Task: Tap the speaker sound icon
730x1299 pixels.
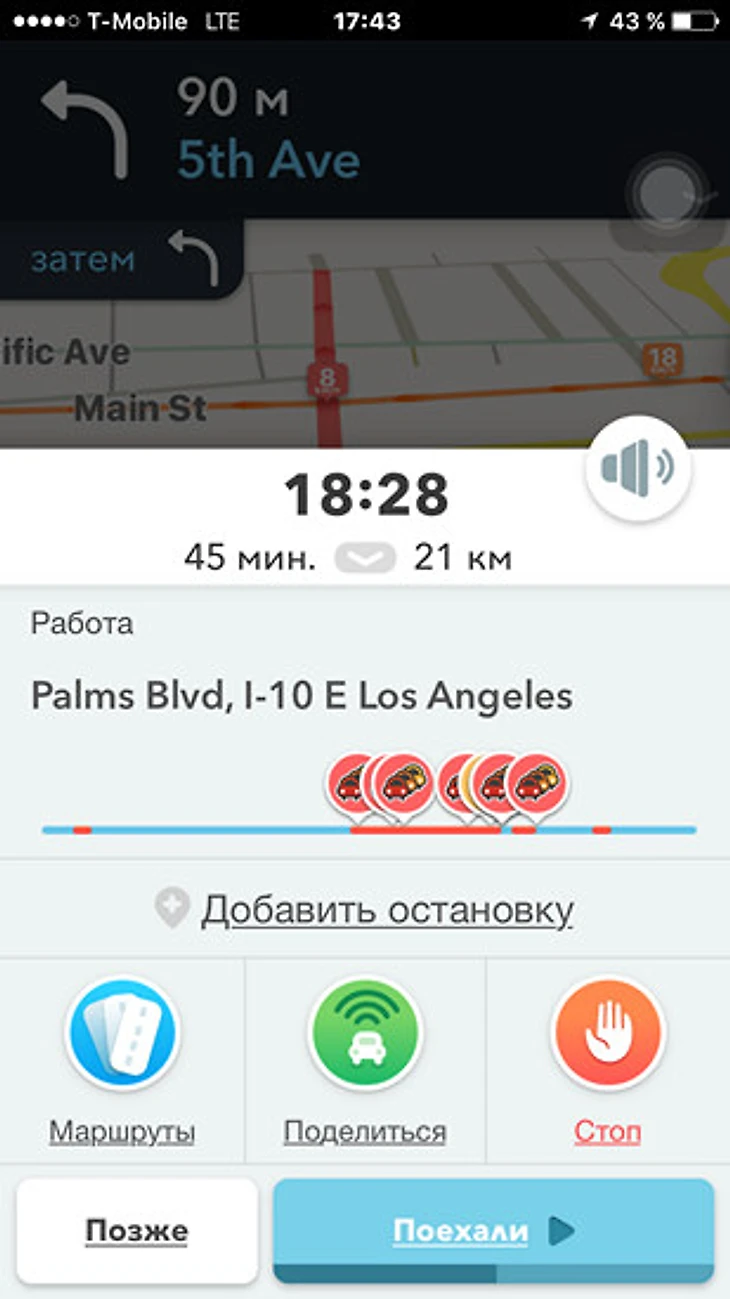Action: click(x=638, y=468)
